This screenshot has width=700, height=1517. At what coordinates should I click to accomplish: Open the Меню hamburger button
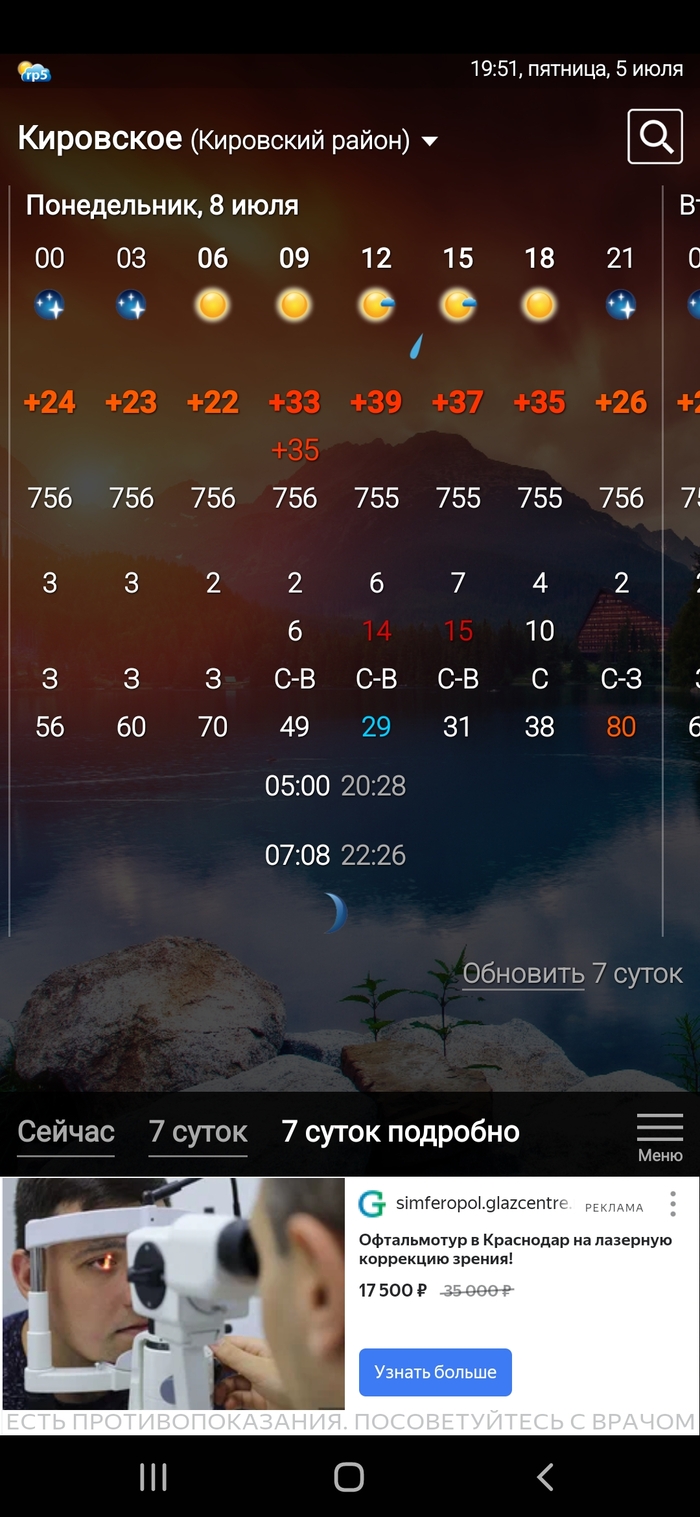(x=660, y=1136)
